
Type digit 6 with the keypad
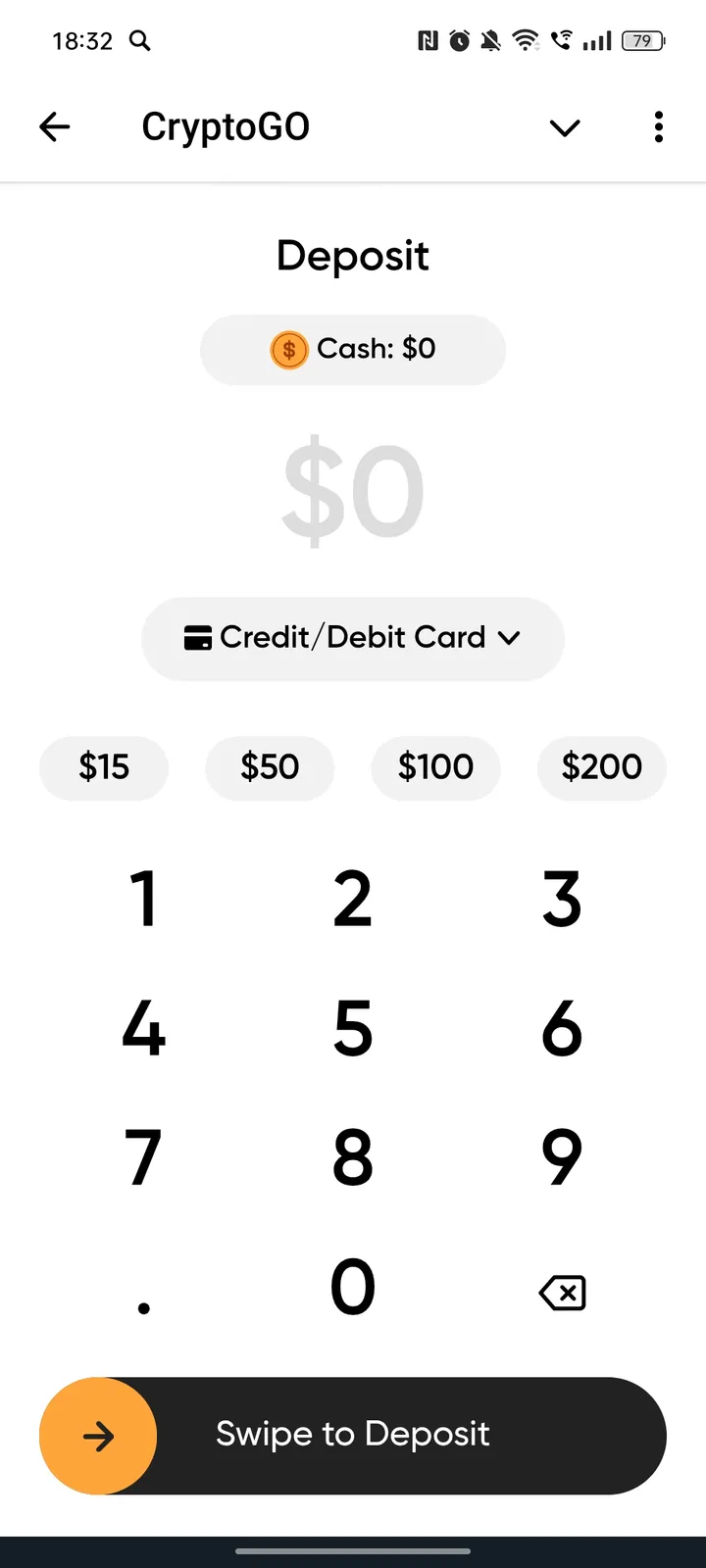[x=562, y=1028]
